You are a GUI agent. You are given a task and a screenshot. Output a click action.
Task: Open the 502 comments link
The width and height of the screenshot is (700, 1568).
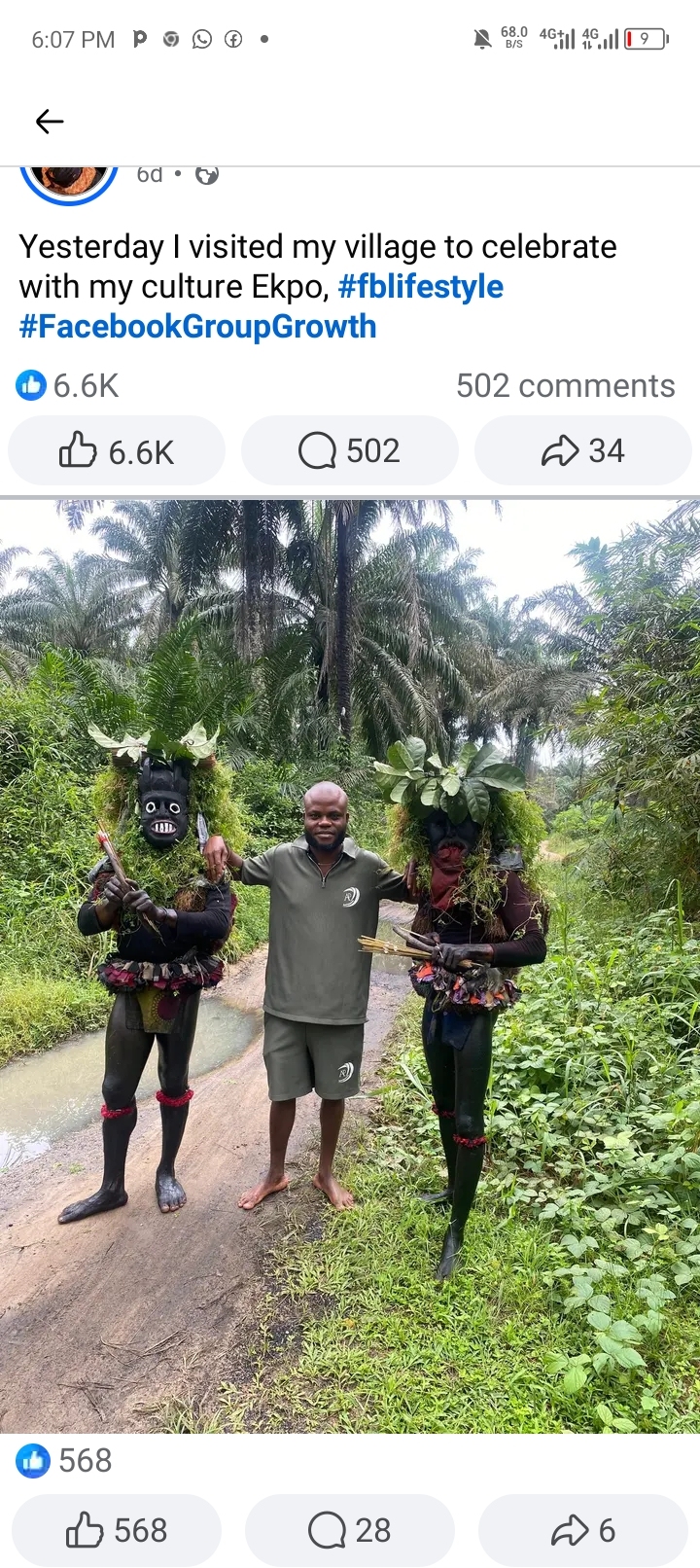click(x=565, y=386)
